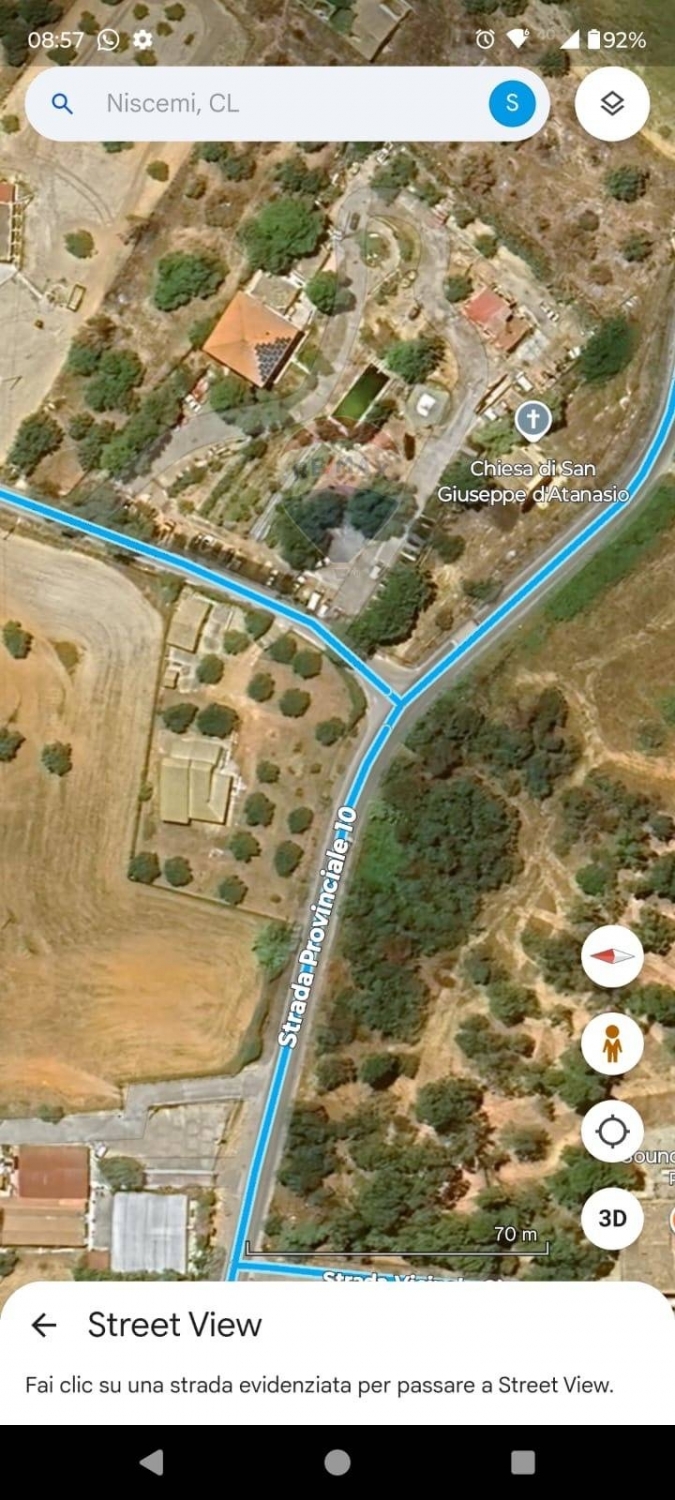The width and height of the screenshot is (675, 1500).
Task: Switch the map to 3D view
Action: click(612, 1218)
